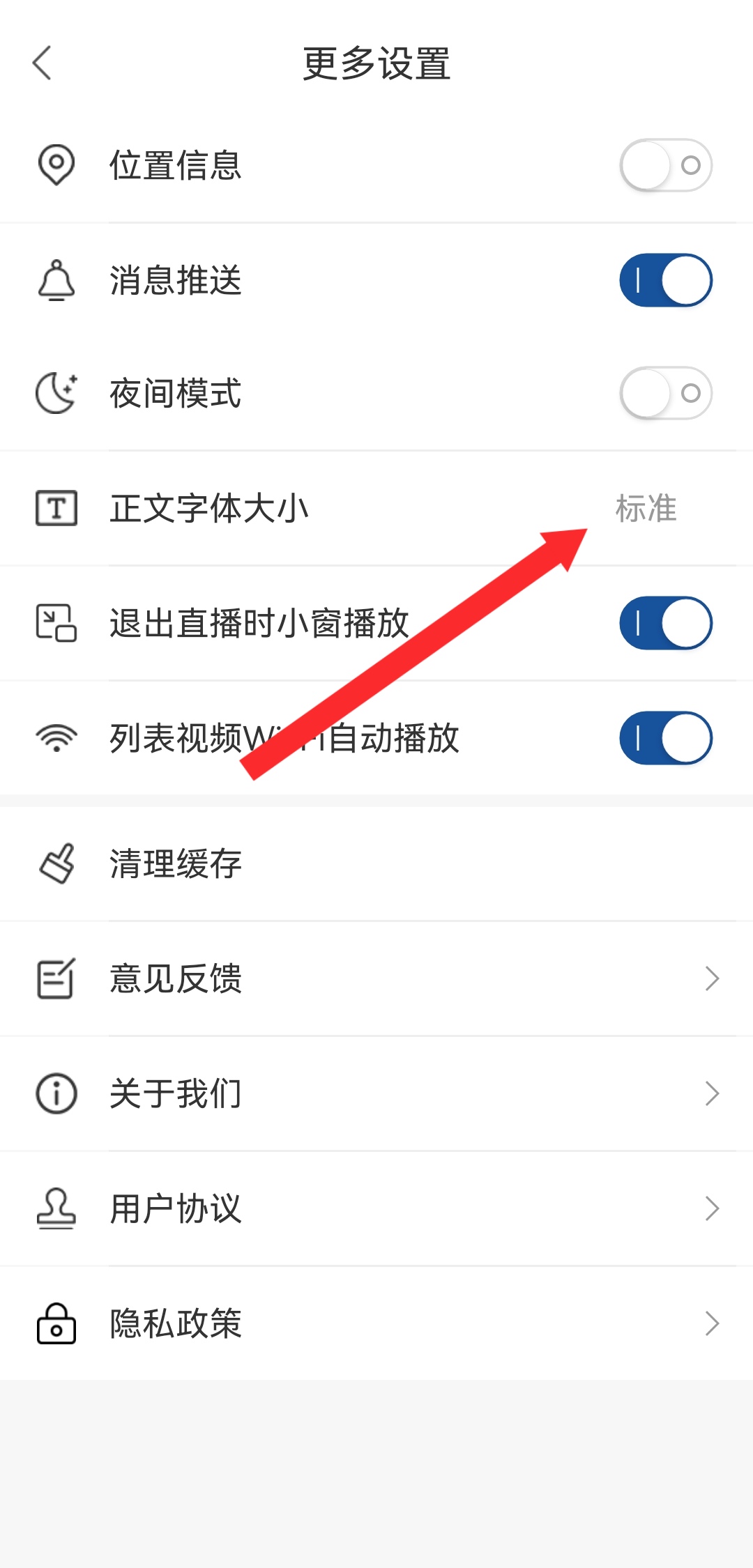Enable the 位置信息 switch
The image size is (753, 1568).
665,165
